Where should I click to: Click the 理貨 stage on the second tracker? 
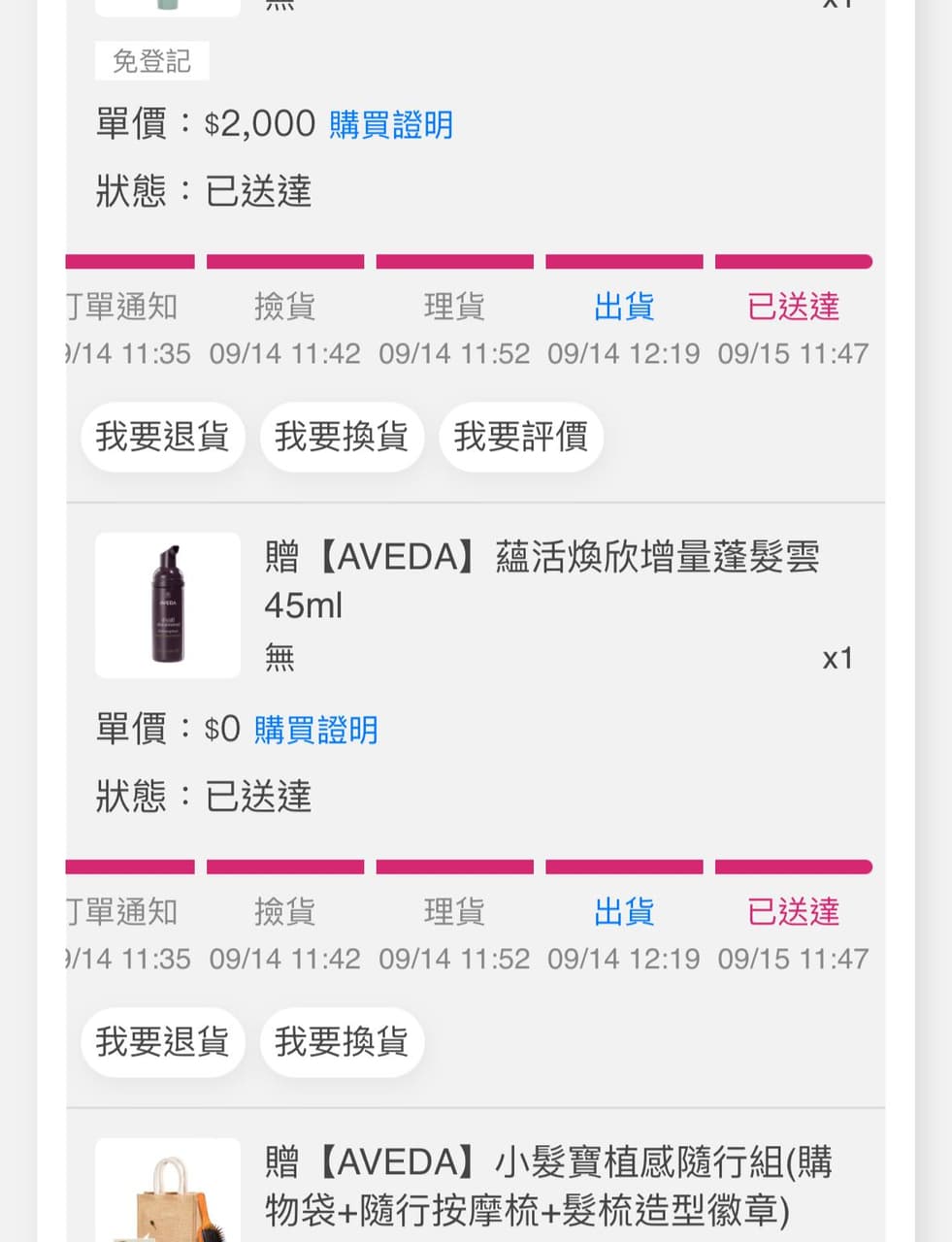(x=454, y=912)
